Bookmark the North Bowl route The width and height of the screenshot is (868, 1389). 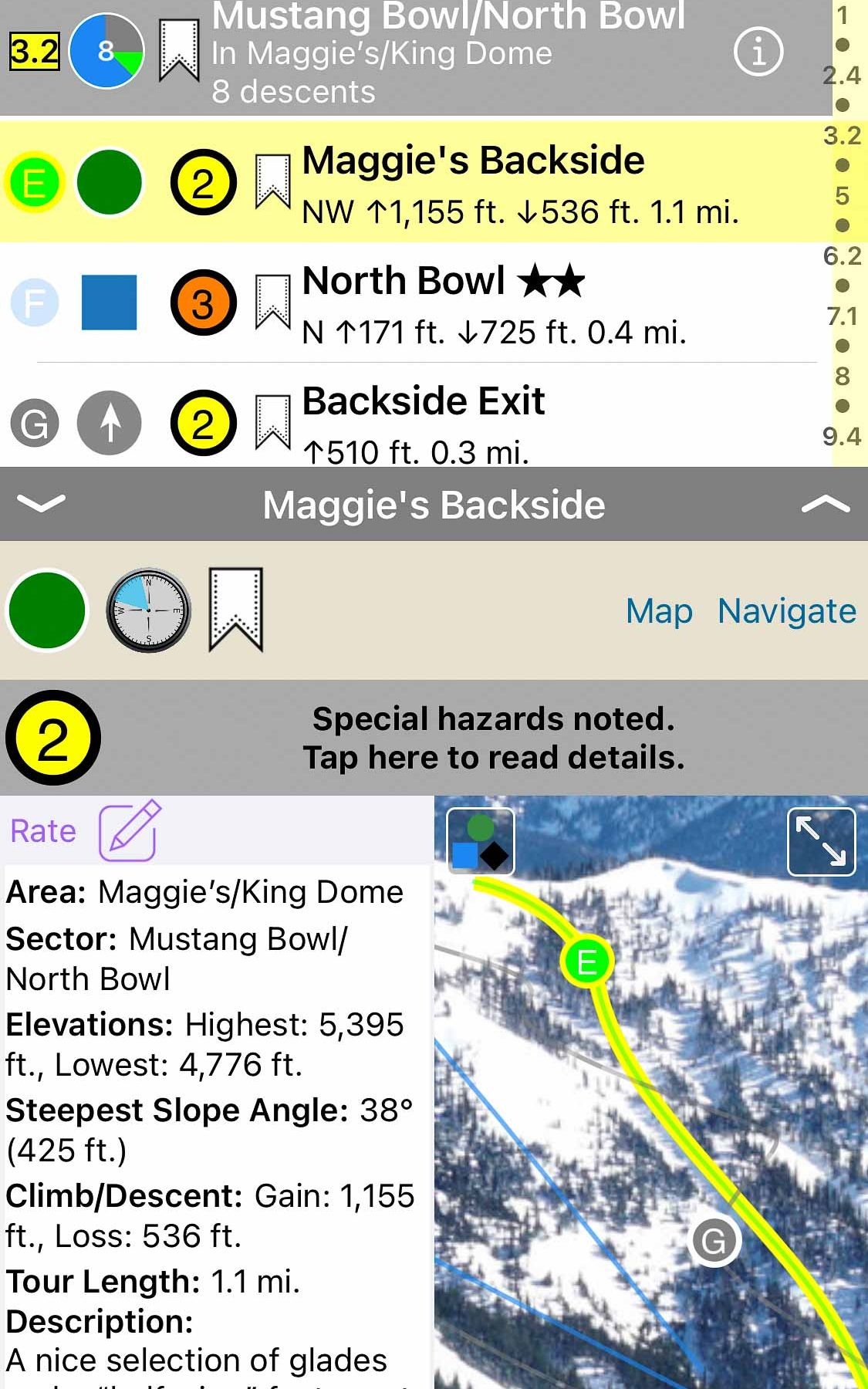tap(272, 302)
